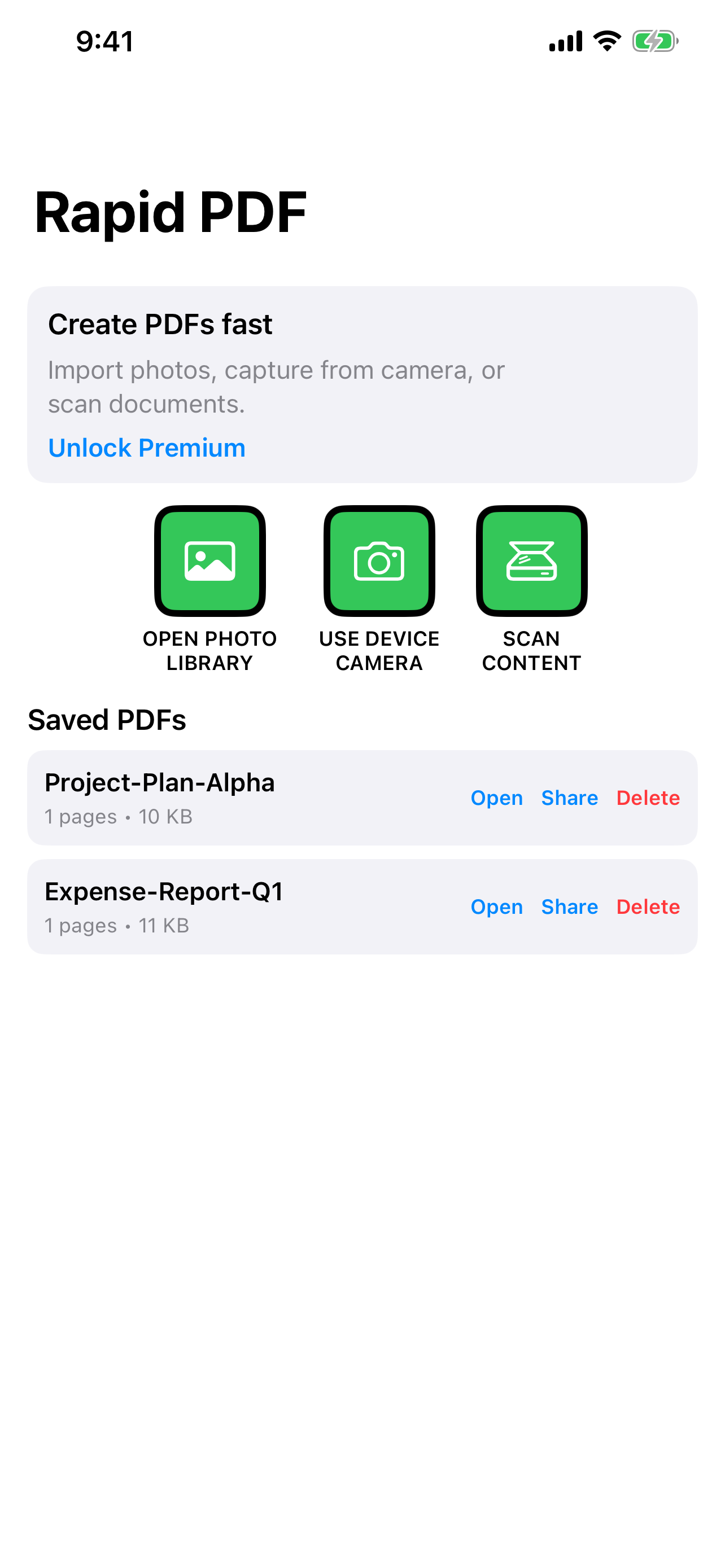Open the Unlock Premium link

coord(147,448)
